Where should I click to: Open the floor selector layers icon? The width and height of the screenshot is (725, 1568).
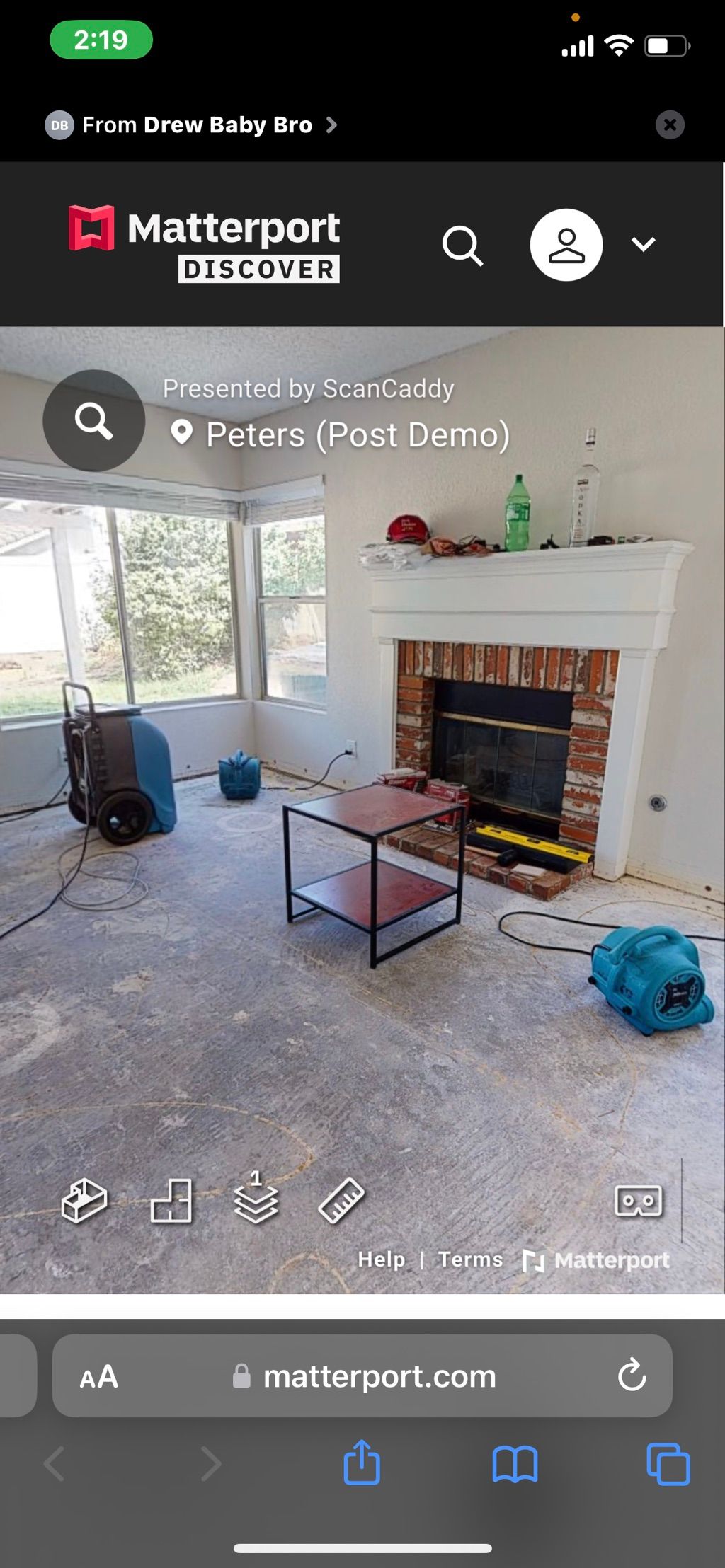click(256, 1199)
